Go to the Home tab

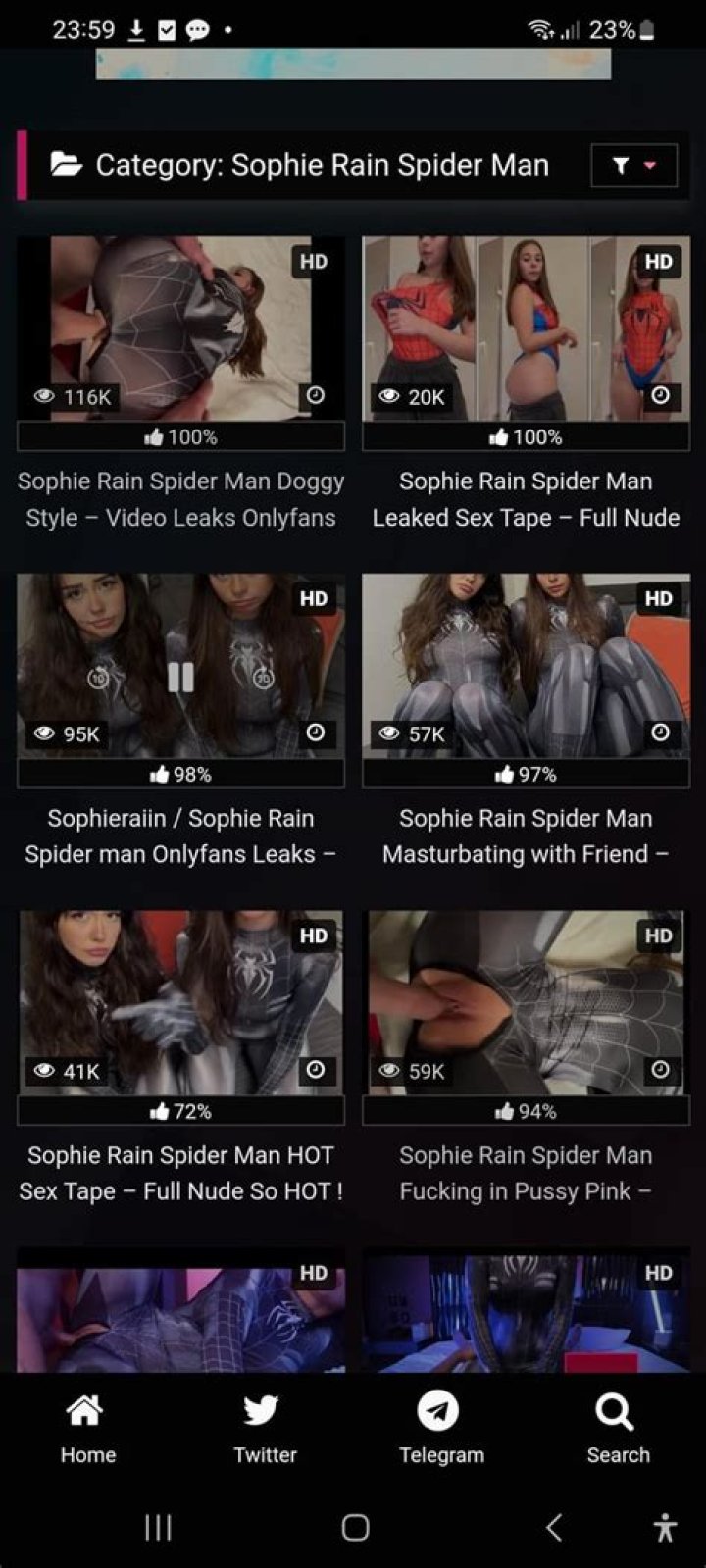[x=87, y=1428]
